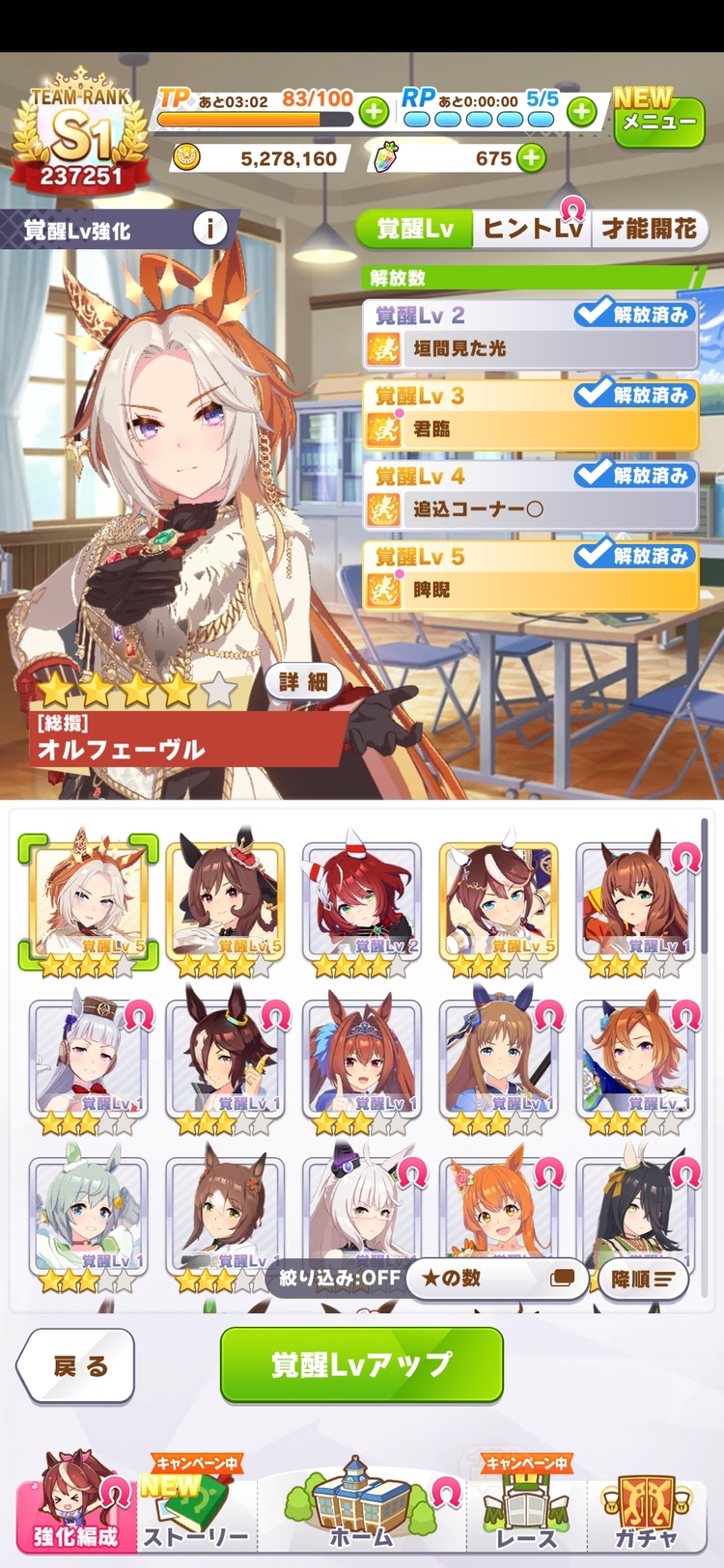This screenshot has width=724, height=1568.
Task: Buy more carrots with the plus icon
Action: coord(531,158)
